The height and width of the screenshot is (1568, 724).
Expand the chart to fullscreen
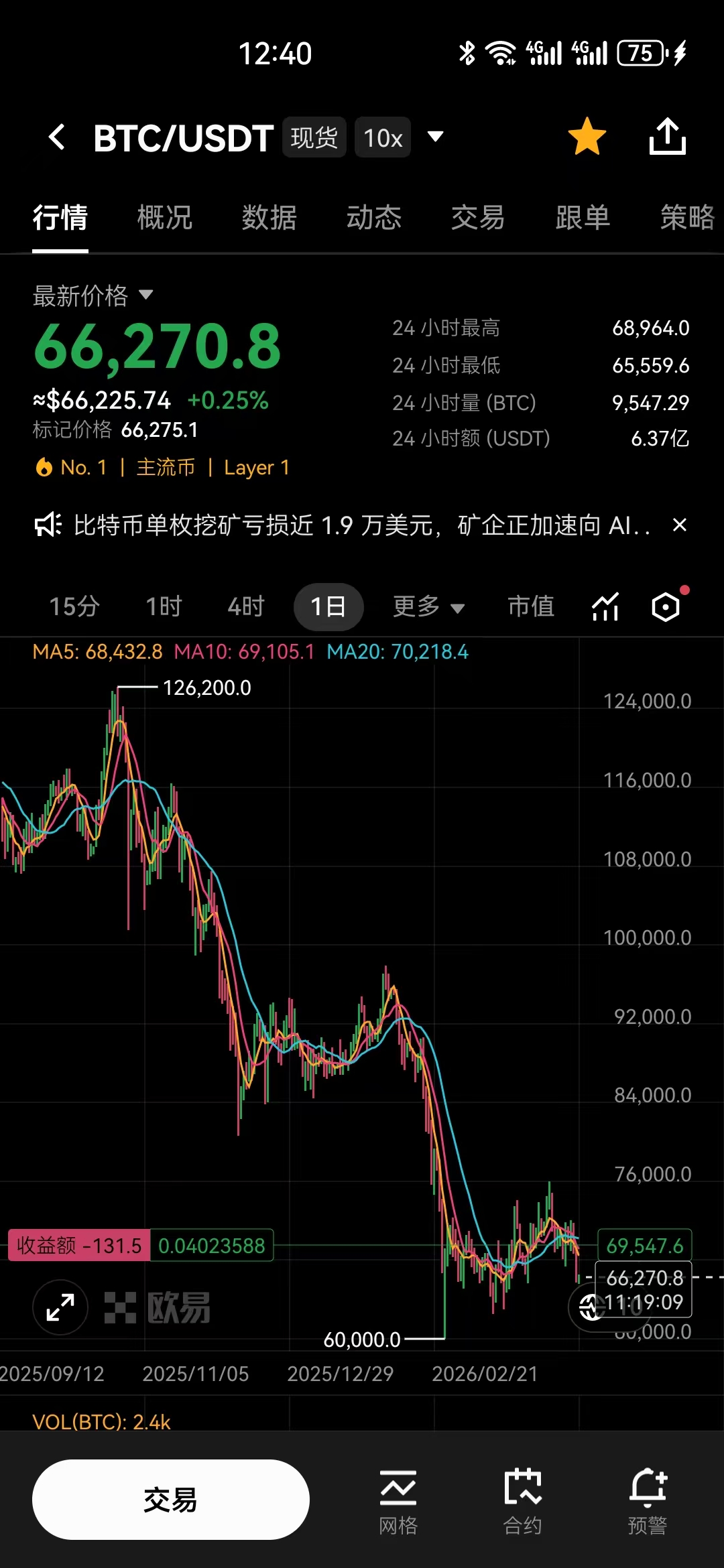(60, 1307)
